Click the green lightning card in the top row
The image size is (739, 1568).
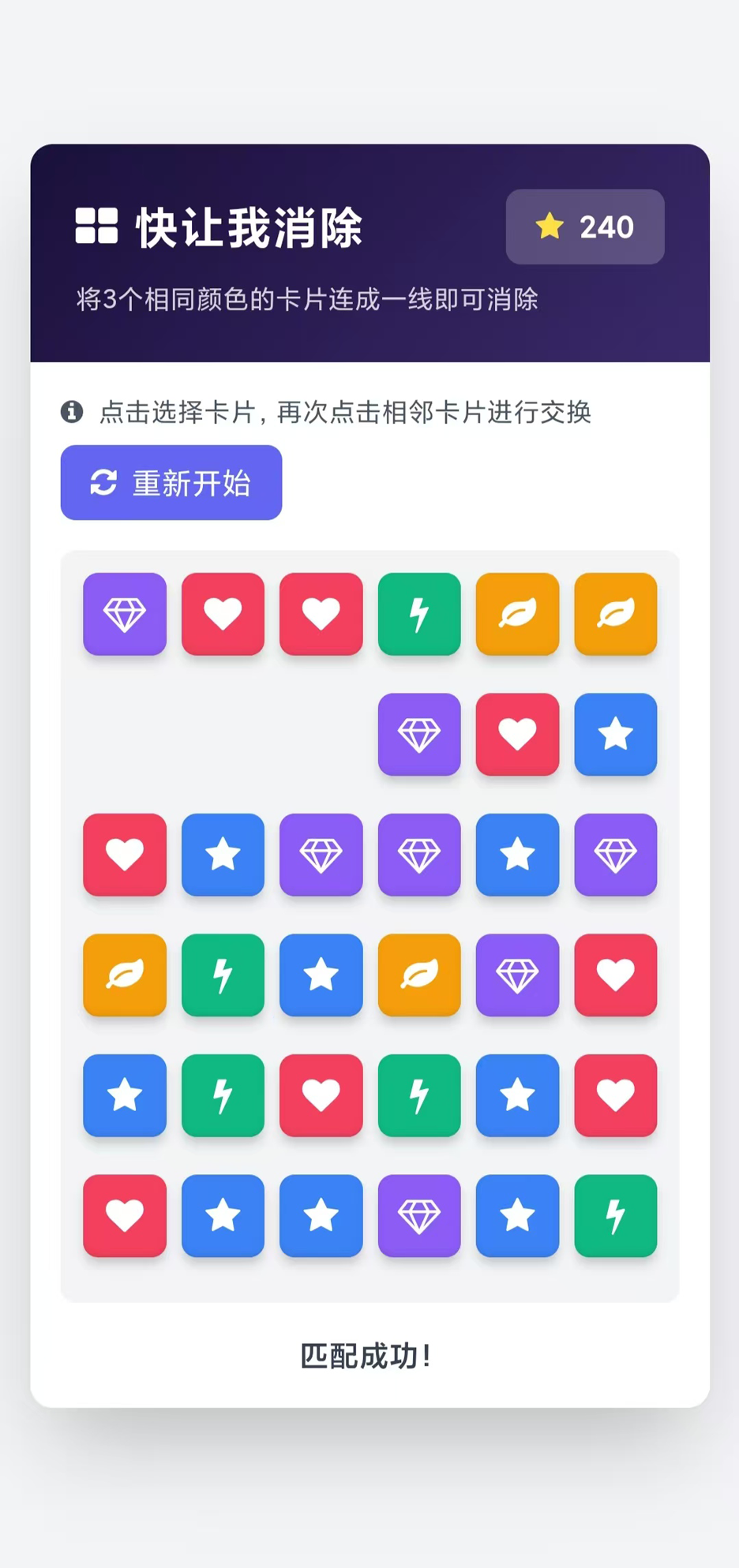418,615
